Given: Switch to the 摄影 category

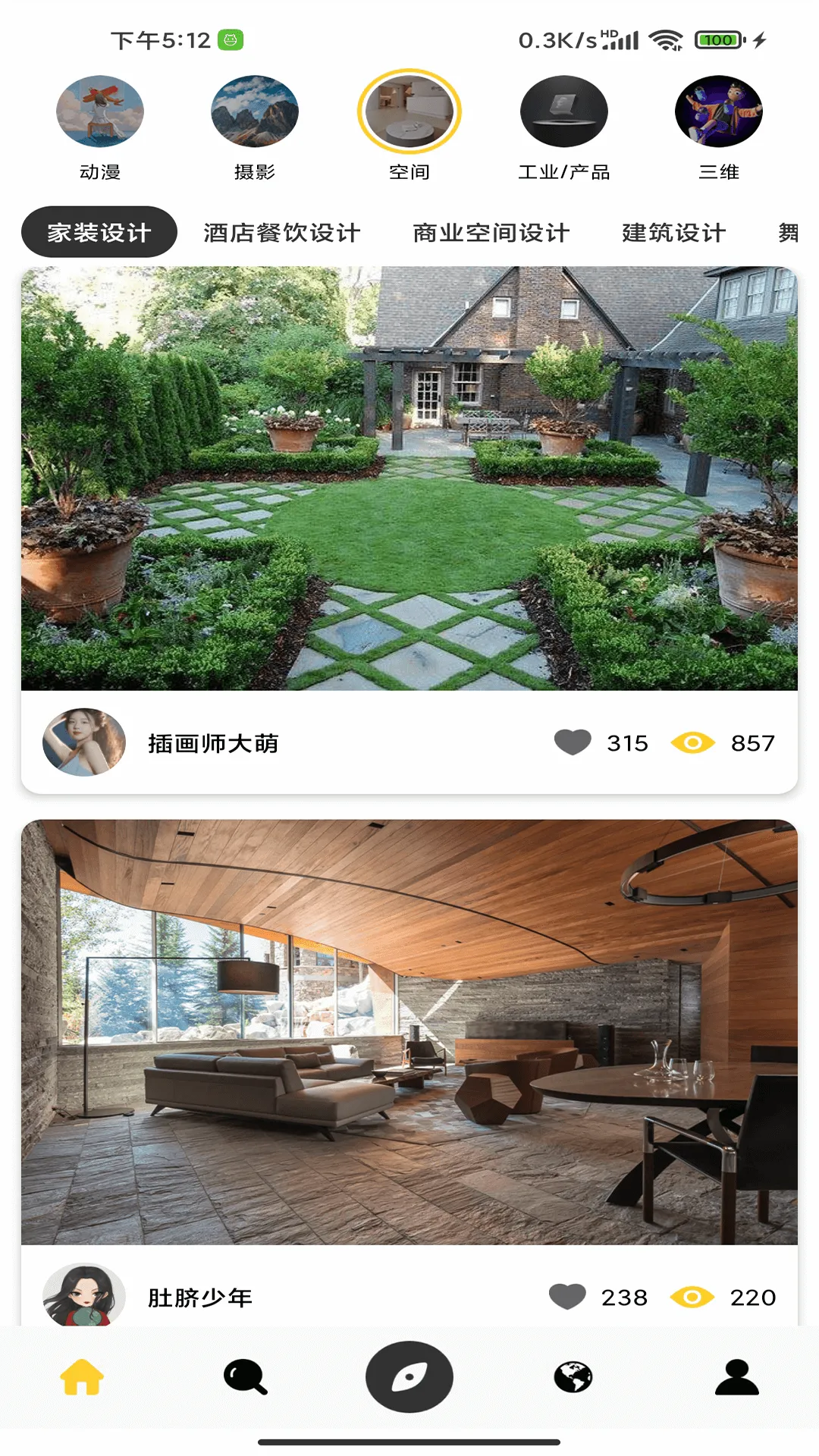Looking at the screenshot, I should click(255, 111).
